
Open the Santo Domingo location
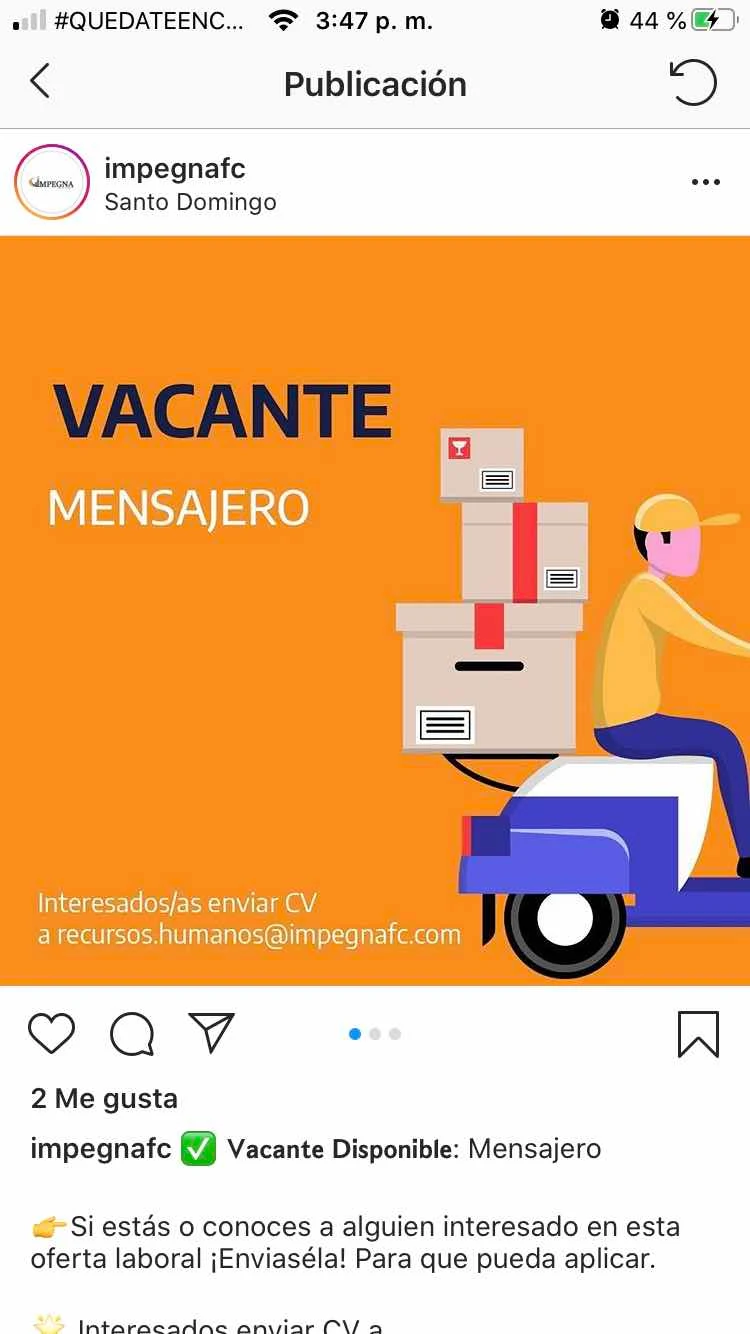point(190,201)
